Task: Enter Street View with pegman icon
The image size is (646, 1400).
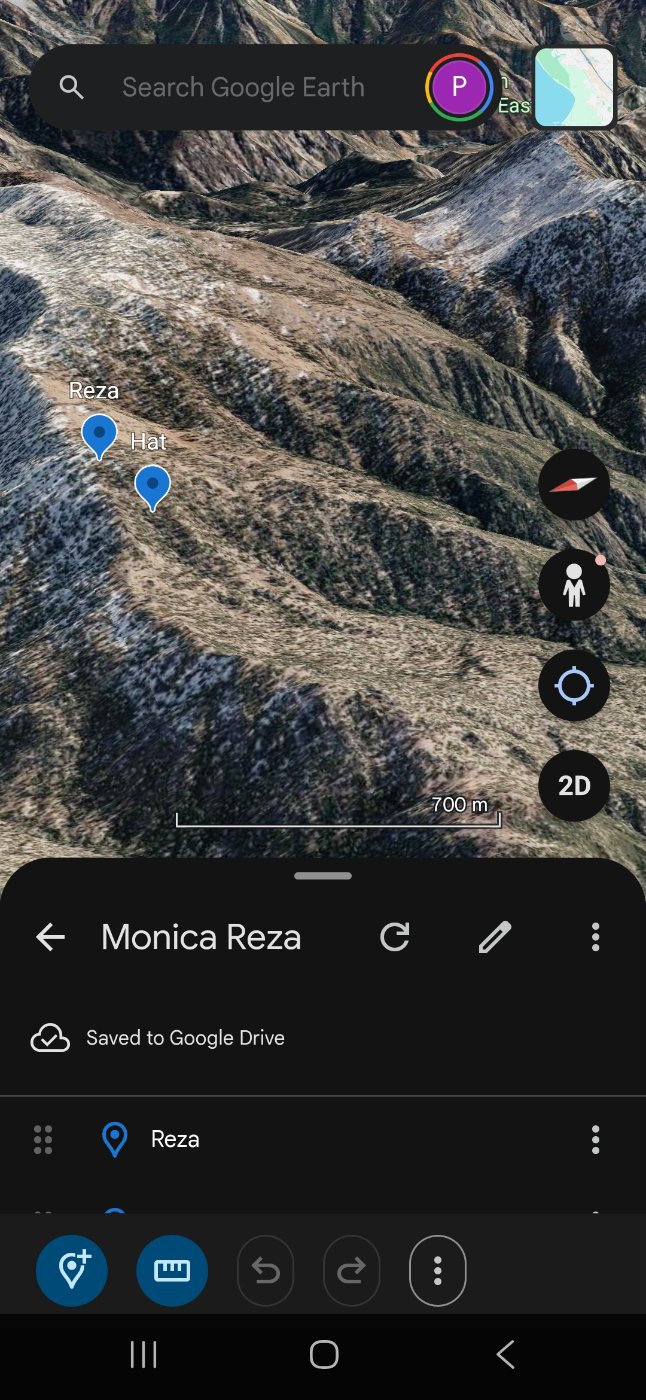Action: point(574,585)
